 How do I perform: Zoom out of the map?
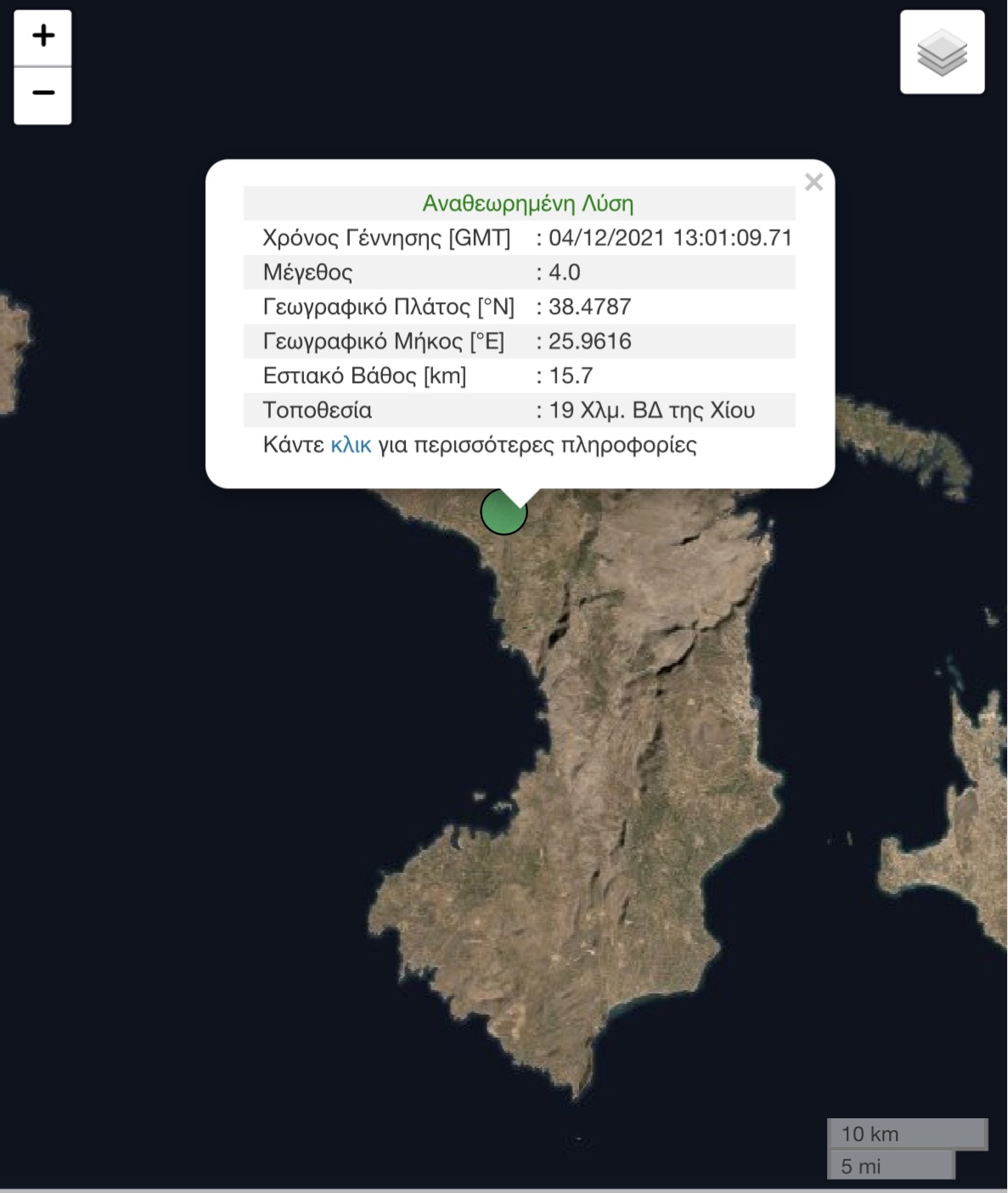tap(43, 93)
